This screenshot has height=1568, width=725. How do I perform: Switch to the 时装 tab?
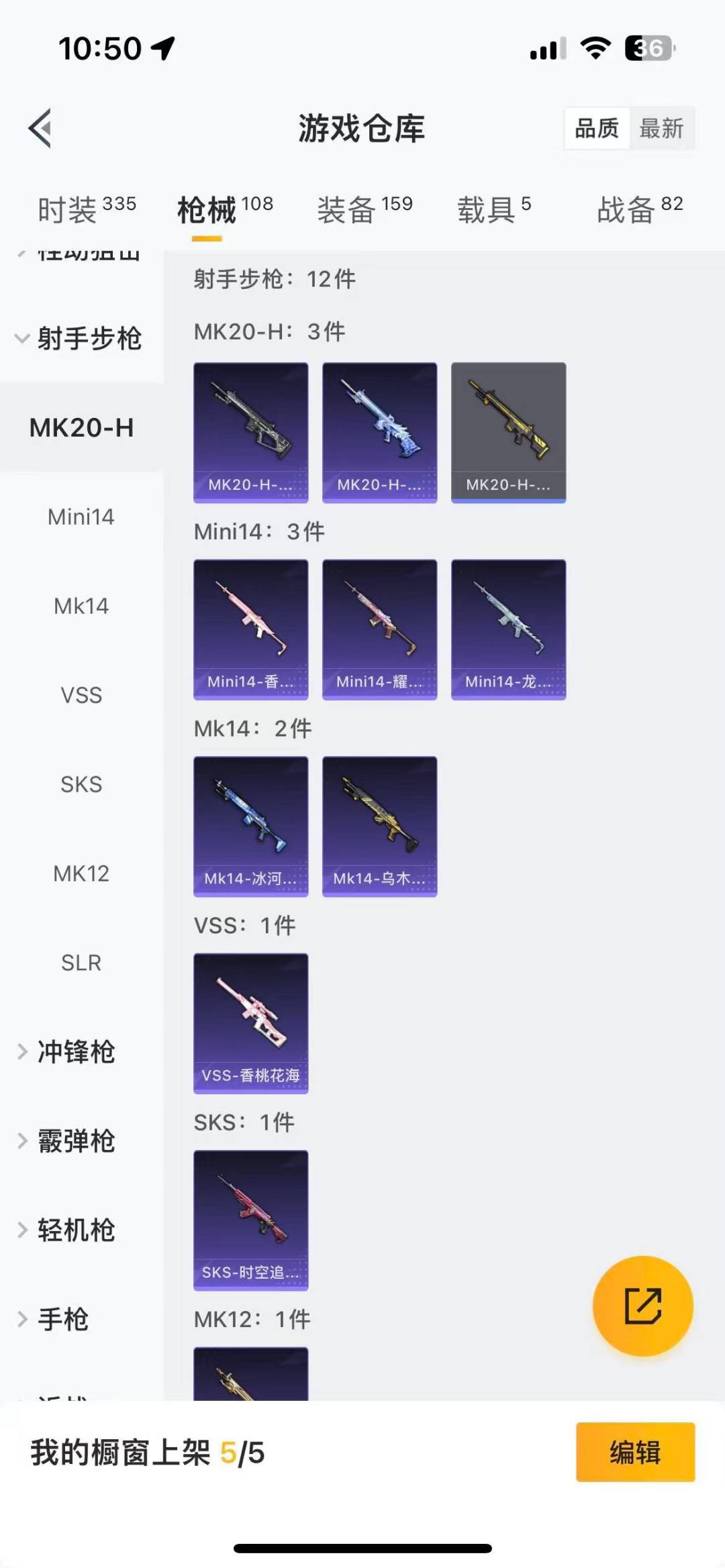pyautogui.click(x=87, y=209)
